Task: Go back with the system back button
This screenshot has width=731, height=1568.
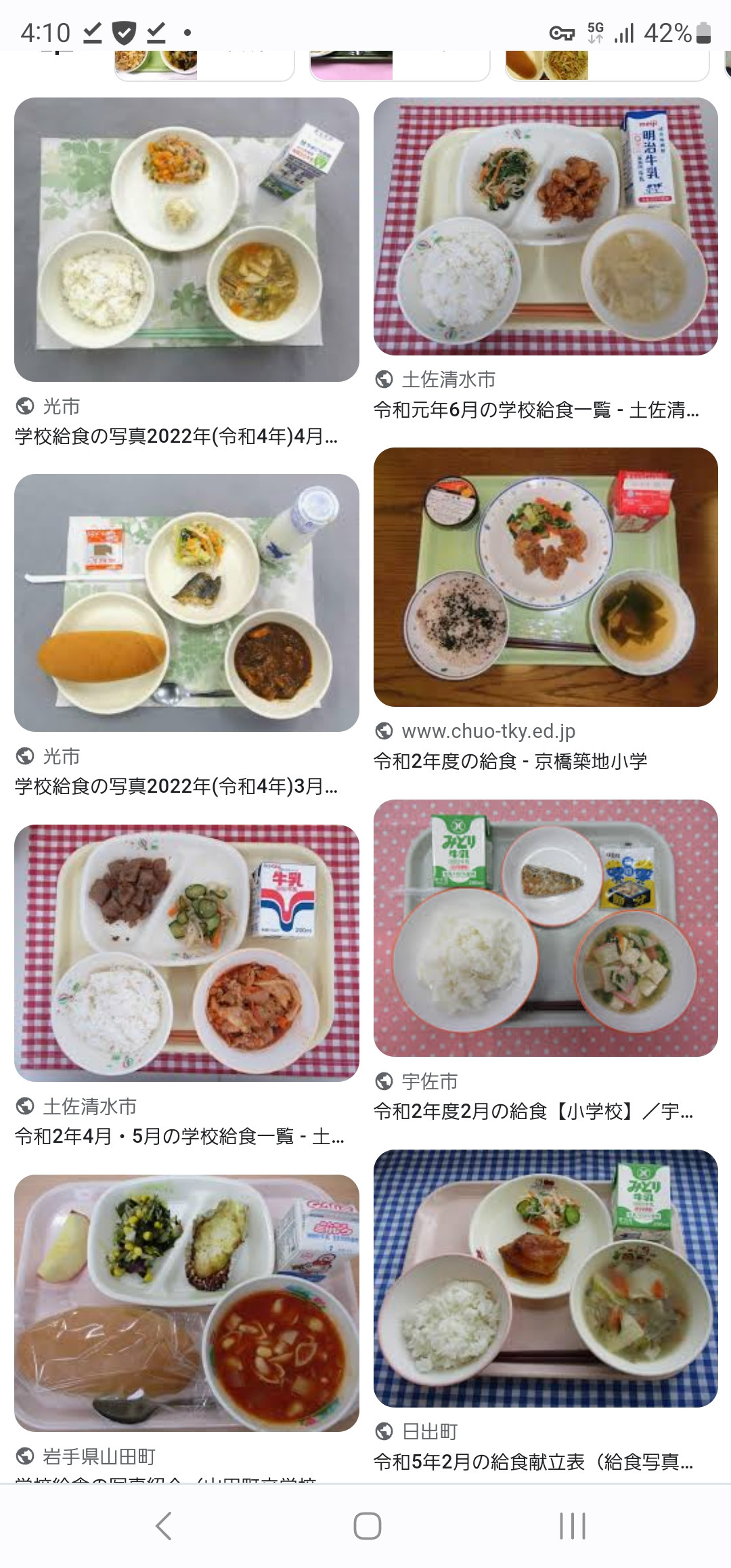Action: [x=163, y=1526]
